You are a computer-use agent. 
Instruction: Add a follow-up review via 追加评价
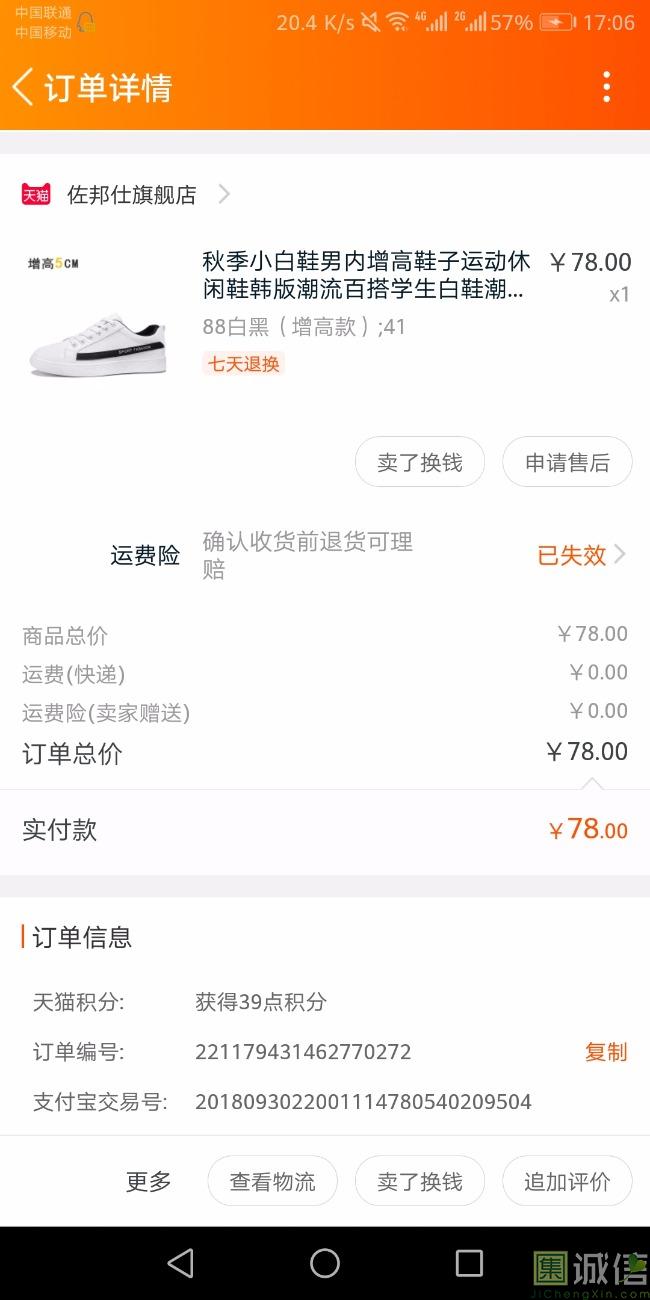tap(567, 1182)
